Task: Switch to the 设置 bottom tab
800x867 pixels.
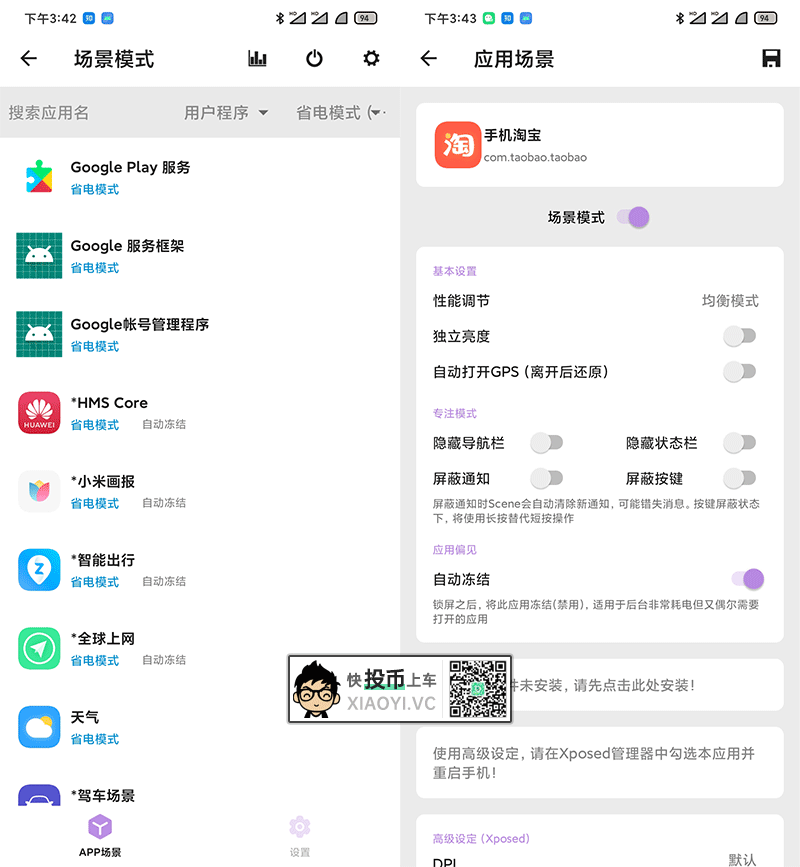Action: pos(299,836)
